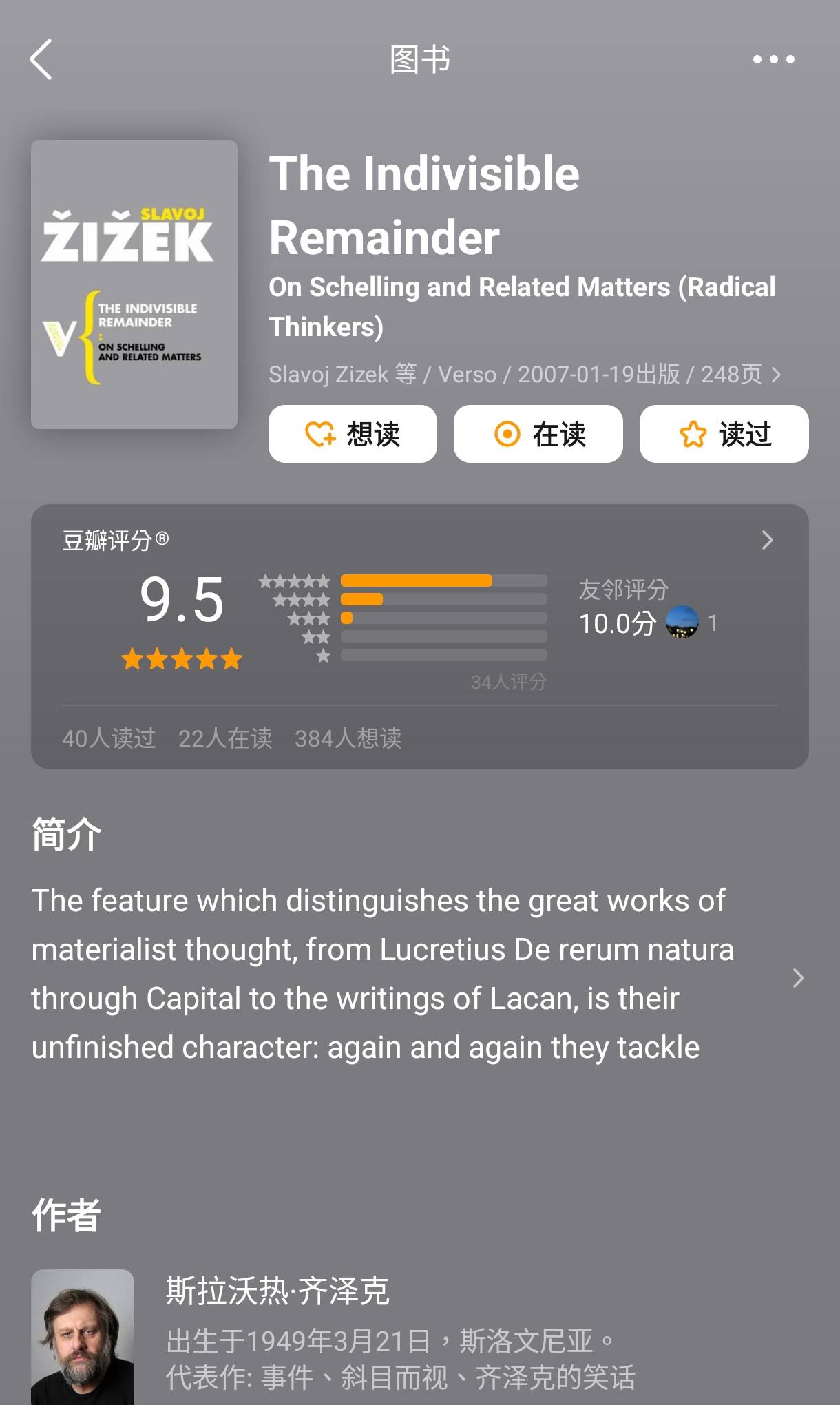Open the 豆瓣评分 rating details card

click(766, 541)
